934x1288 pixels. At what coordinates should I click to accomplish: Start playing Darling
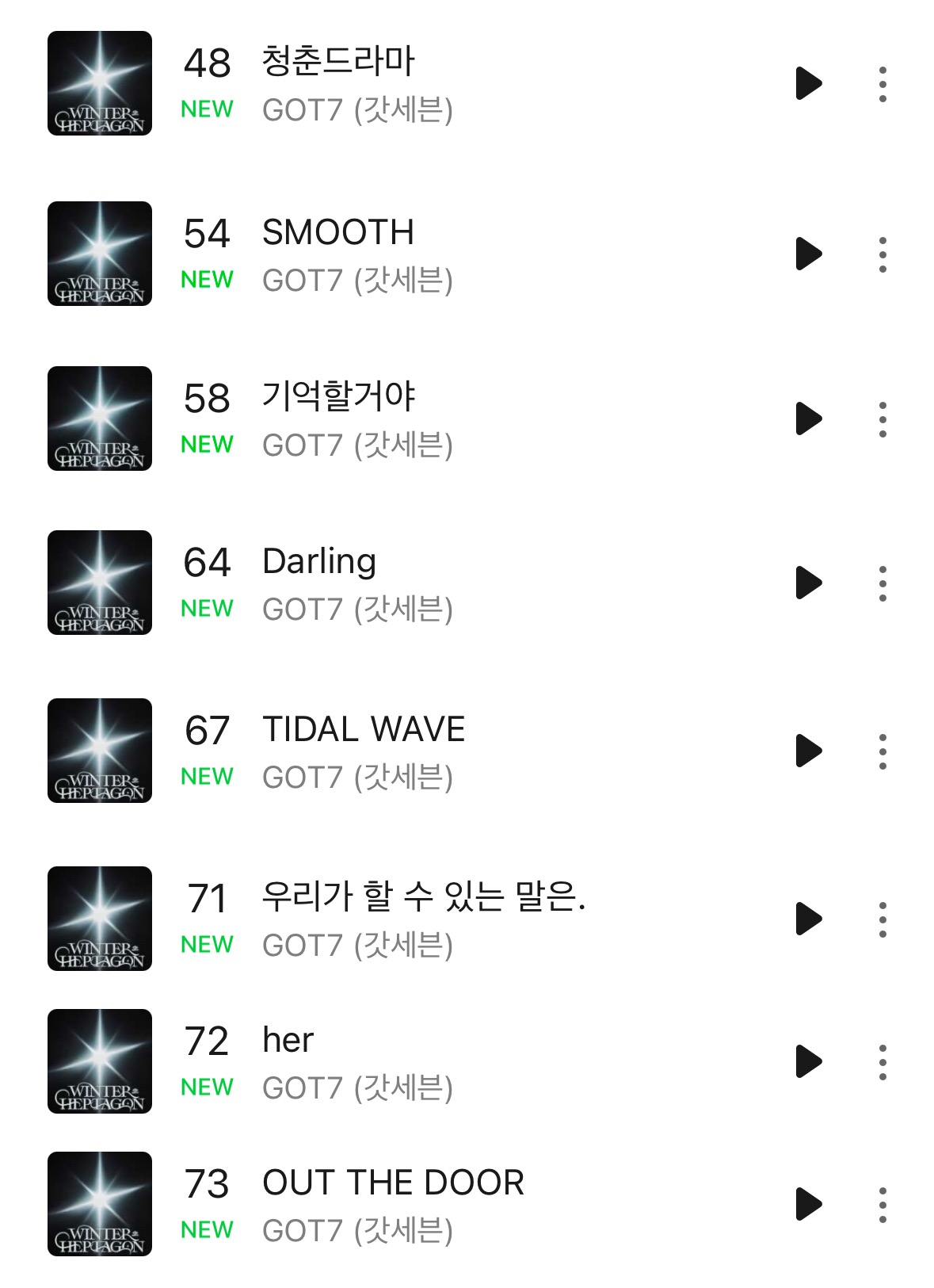[x=808, y=583]
